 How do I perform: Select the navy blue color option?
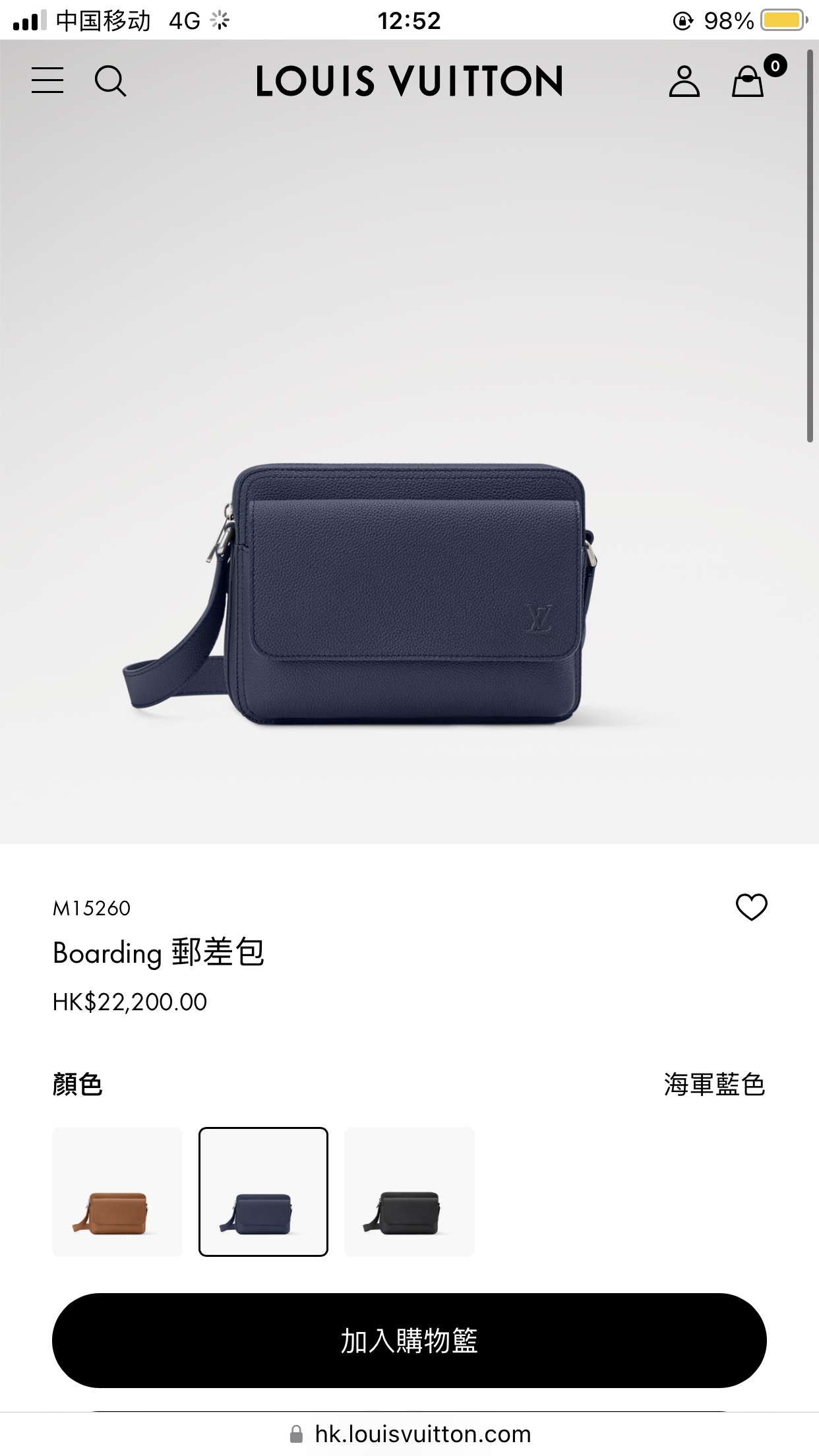click(x=263, y=1192)
